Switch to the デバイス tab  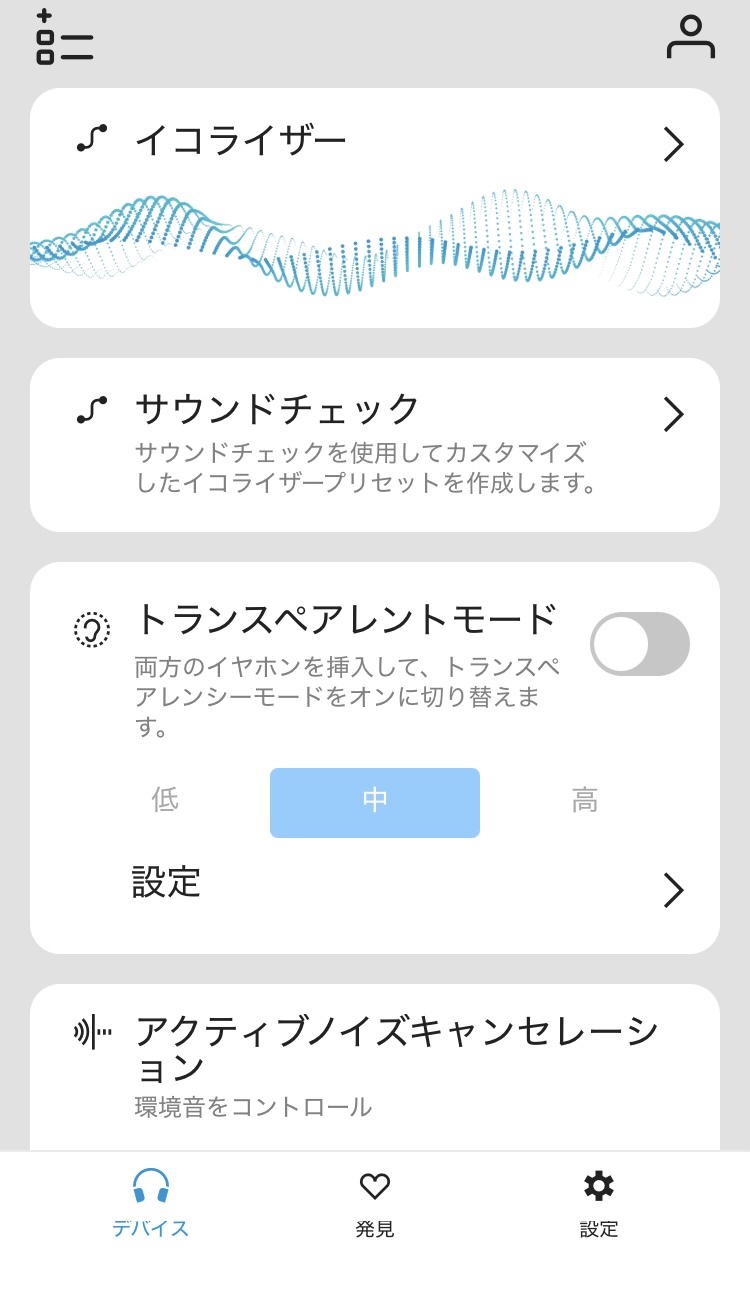(x=150, y=1204)
